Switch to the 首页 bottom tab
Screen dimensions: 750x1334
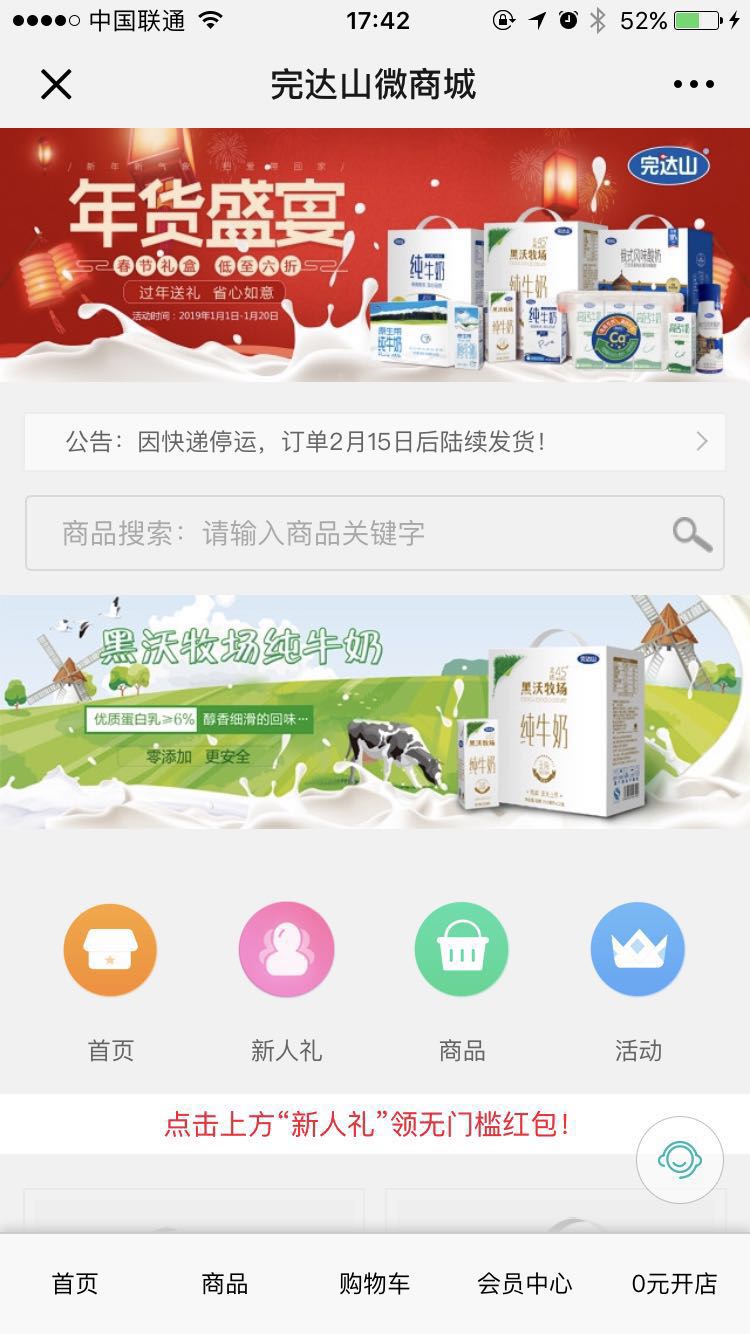pos(75,1283)
